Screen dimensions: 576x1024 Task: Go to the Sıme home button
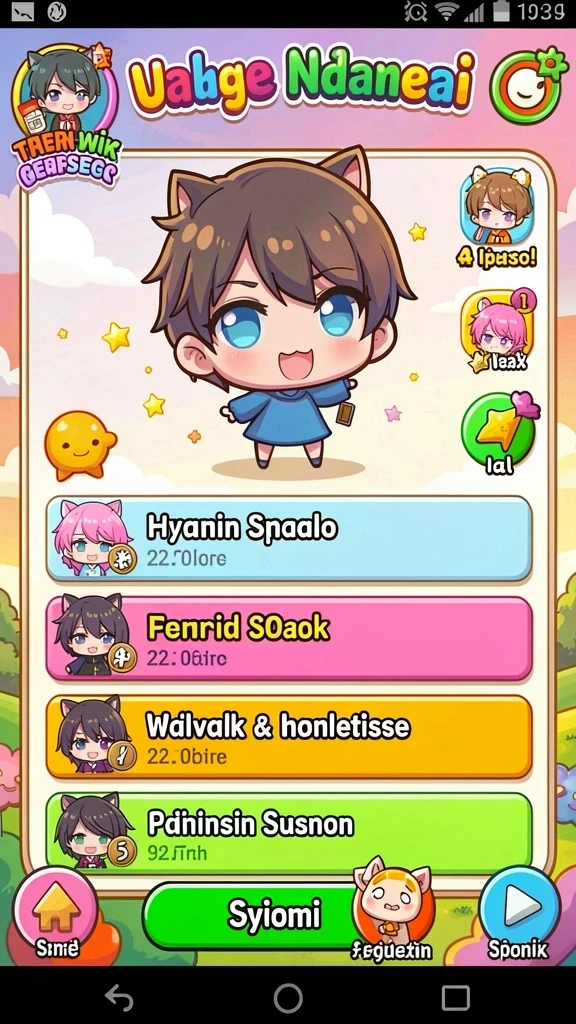tap(56, 914)
